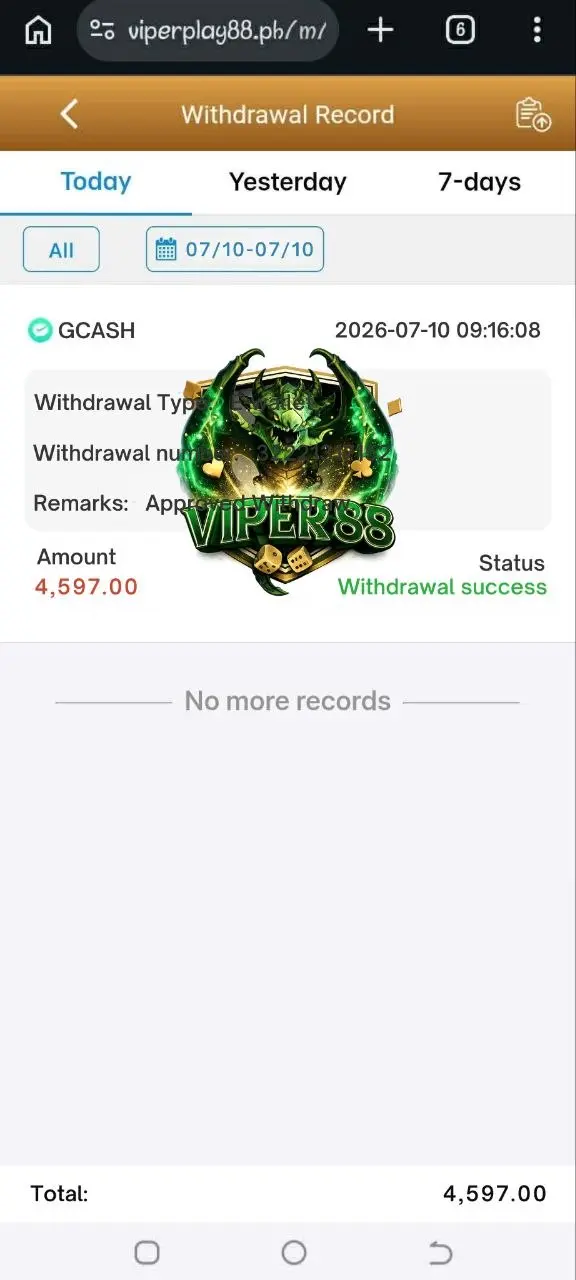Screen dimensions: 576x1280
Task: Open recent apps from navigation bar
Action: point(147,1252)
